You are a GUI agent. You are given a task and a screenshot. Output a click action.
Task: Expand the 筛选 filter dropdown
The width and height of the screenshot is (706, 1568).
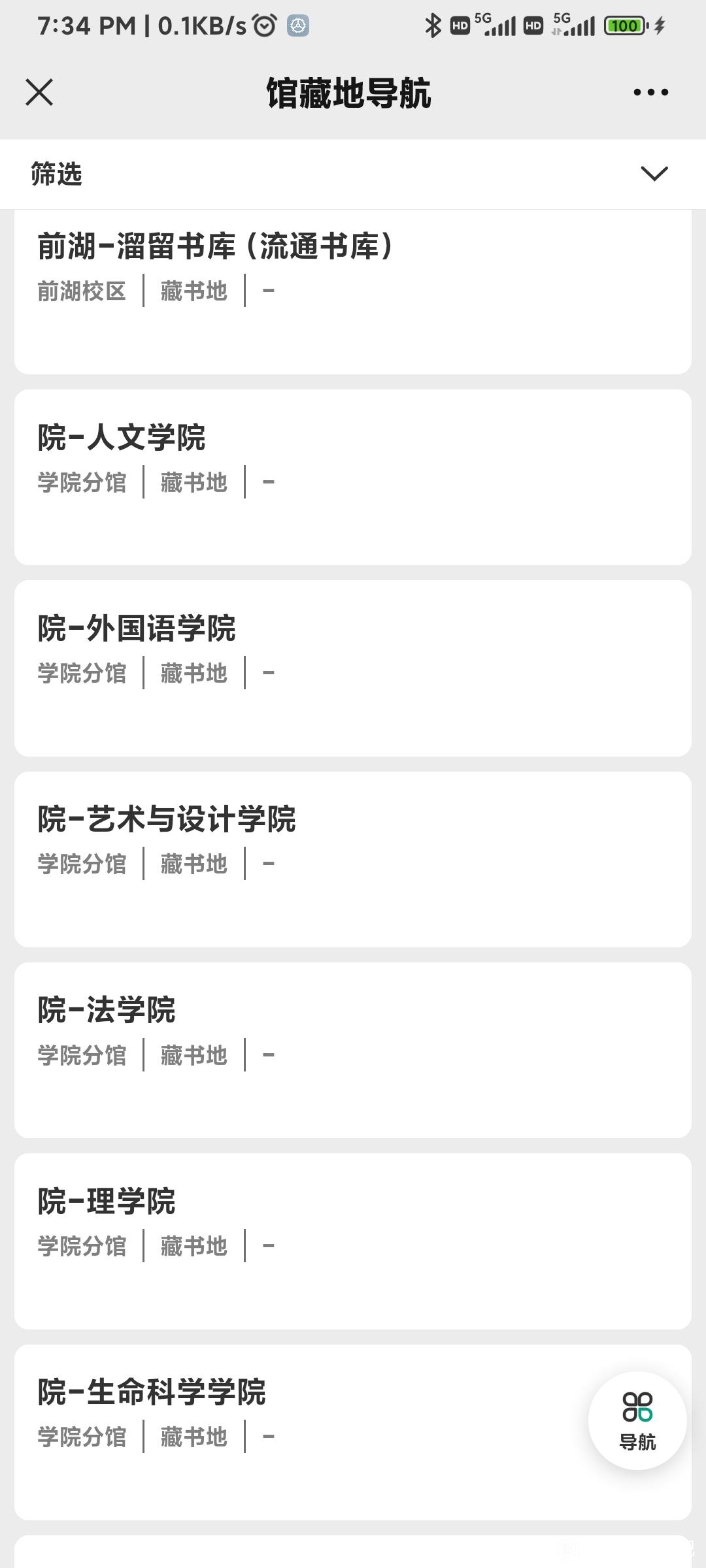pos(353,174)
